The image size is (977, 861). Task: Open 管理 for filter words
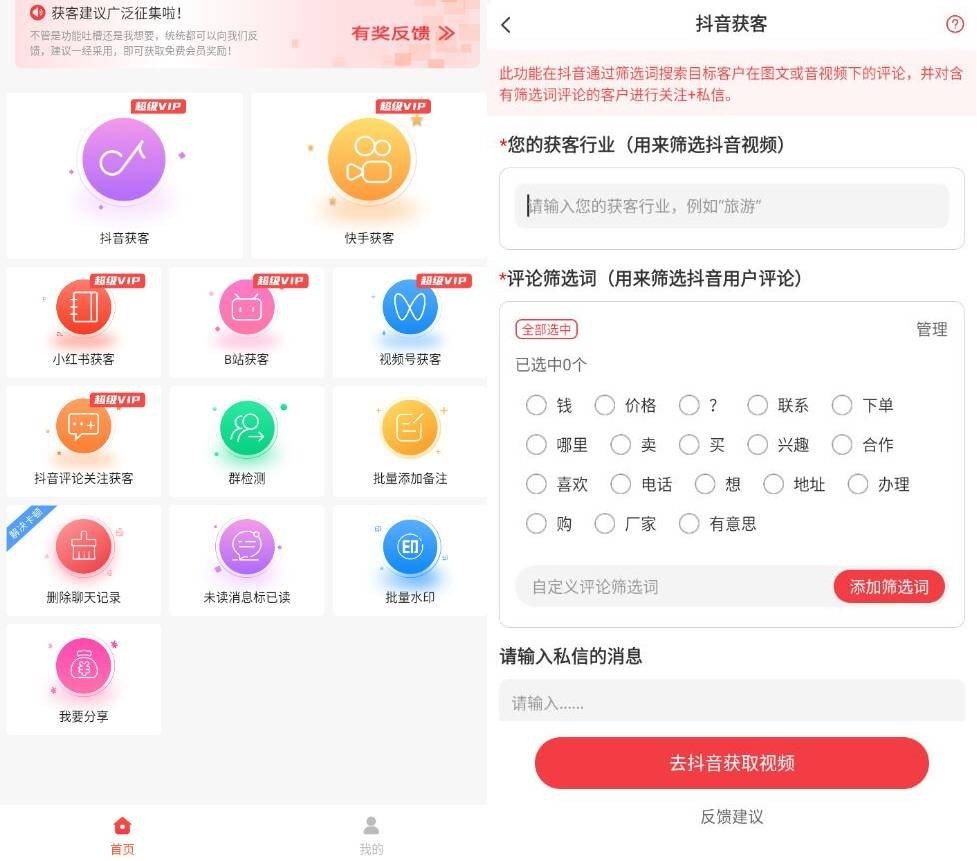[931, 329]
